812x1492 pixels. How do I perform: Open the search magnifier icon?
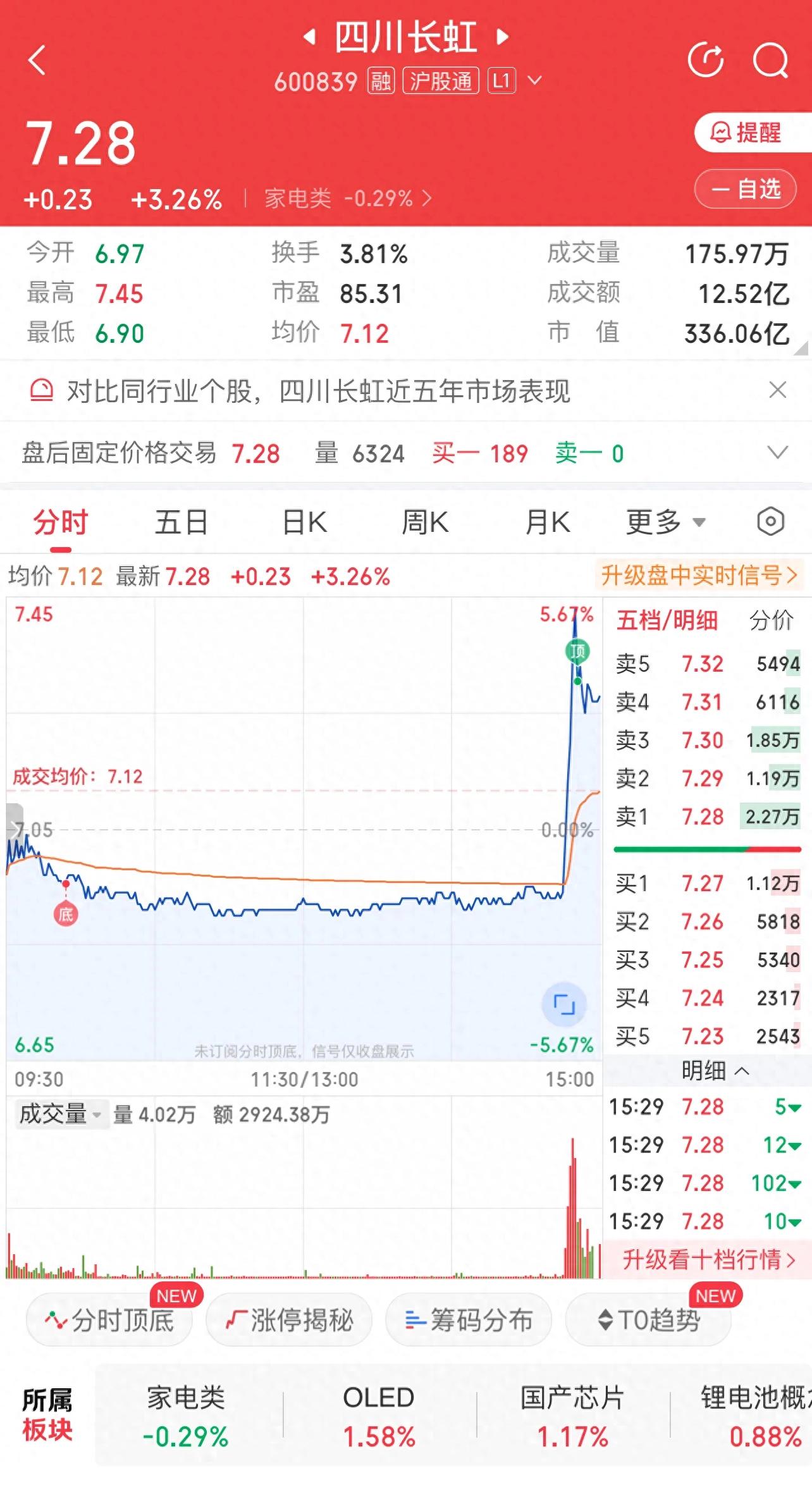pos(770,60)
